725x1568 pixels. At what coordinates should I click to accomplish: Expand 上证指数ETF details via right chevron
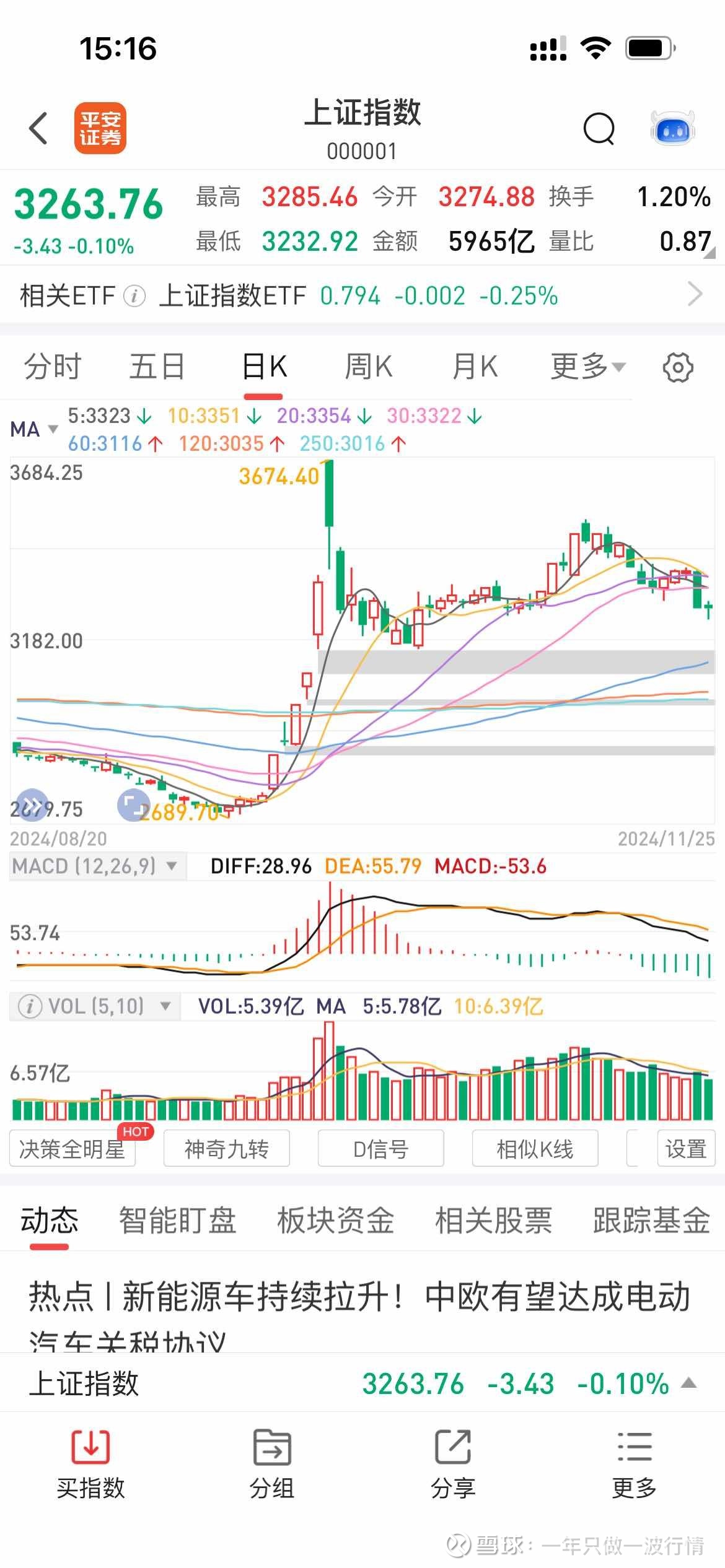pyautogui.click(x=695, y=295)
